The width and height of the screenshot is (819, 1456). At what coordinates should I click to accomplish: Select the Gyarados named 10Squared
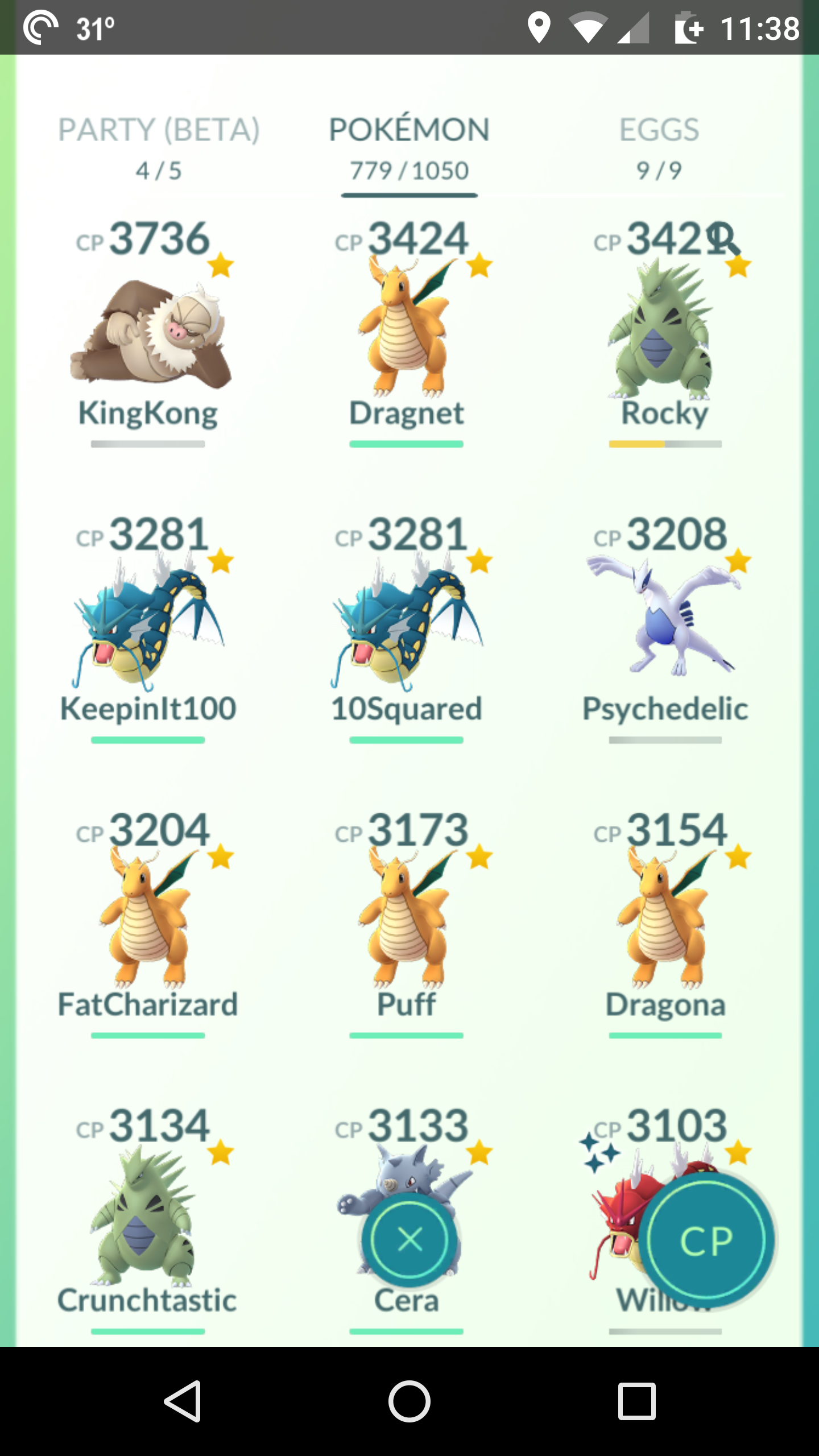(407, 628)
